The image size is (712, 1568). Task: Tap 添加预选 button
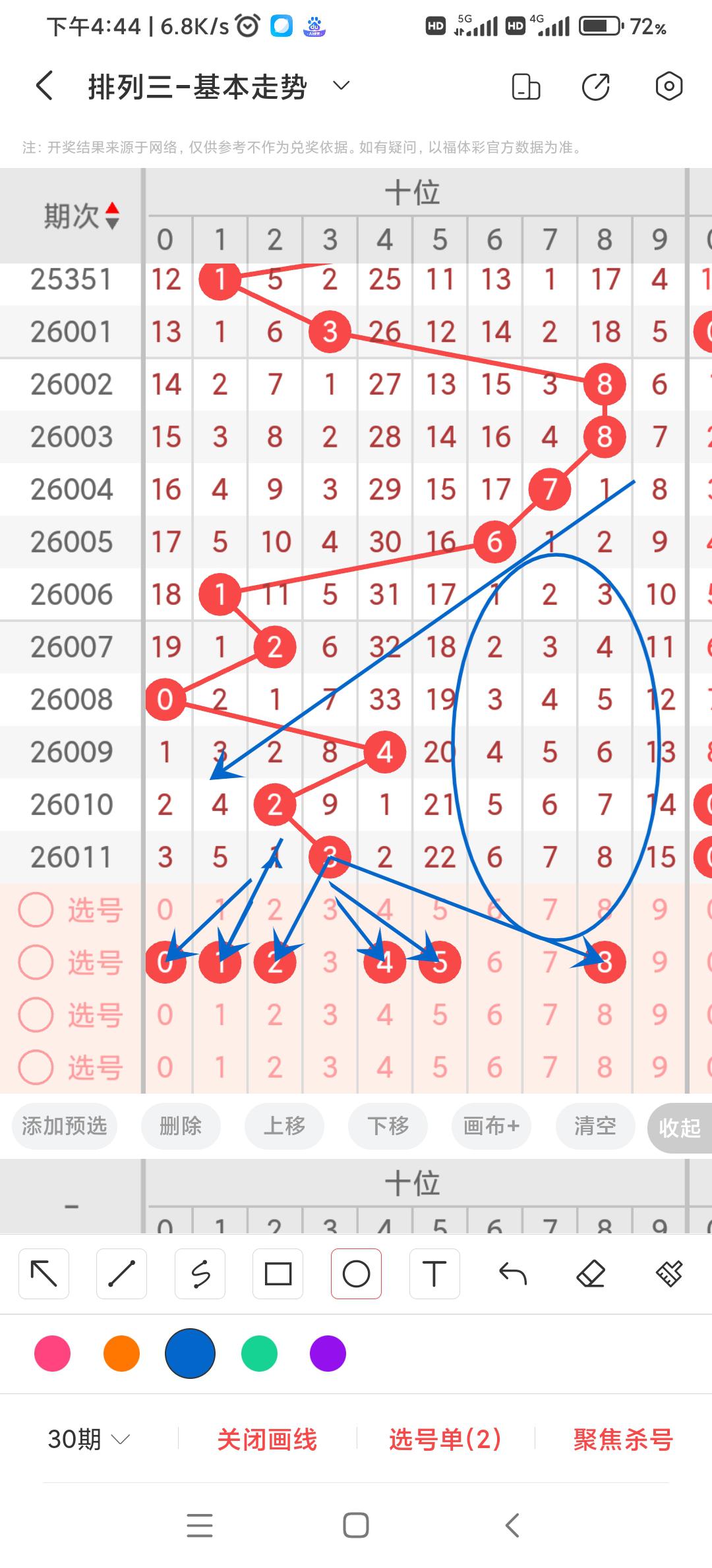[65, 1127]
